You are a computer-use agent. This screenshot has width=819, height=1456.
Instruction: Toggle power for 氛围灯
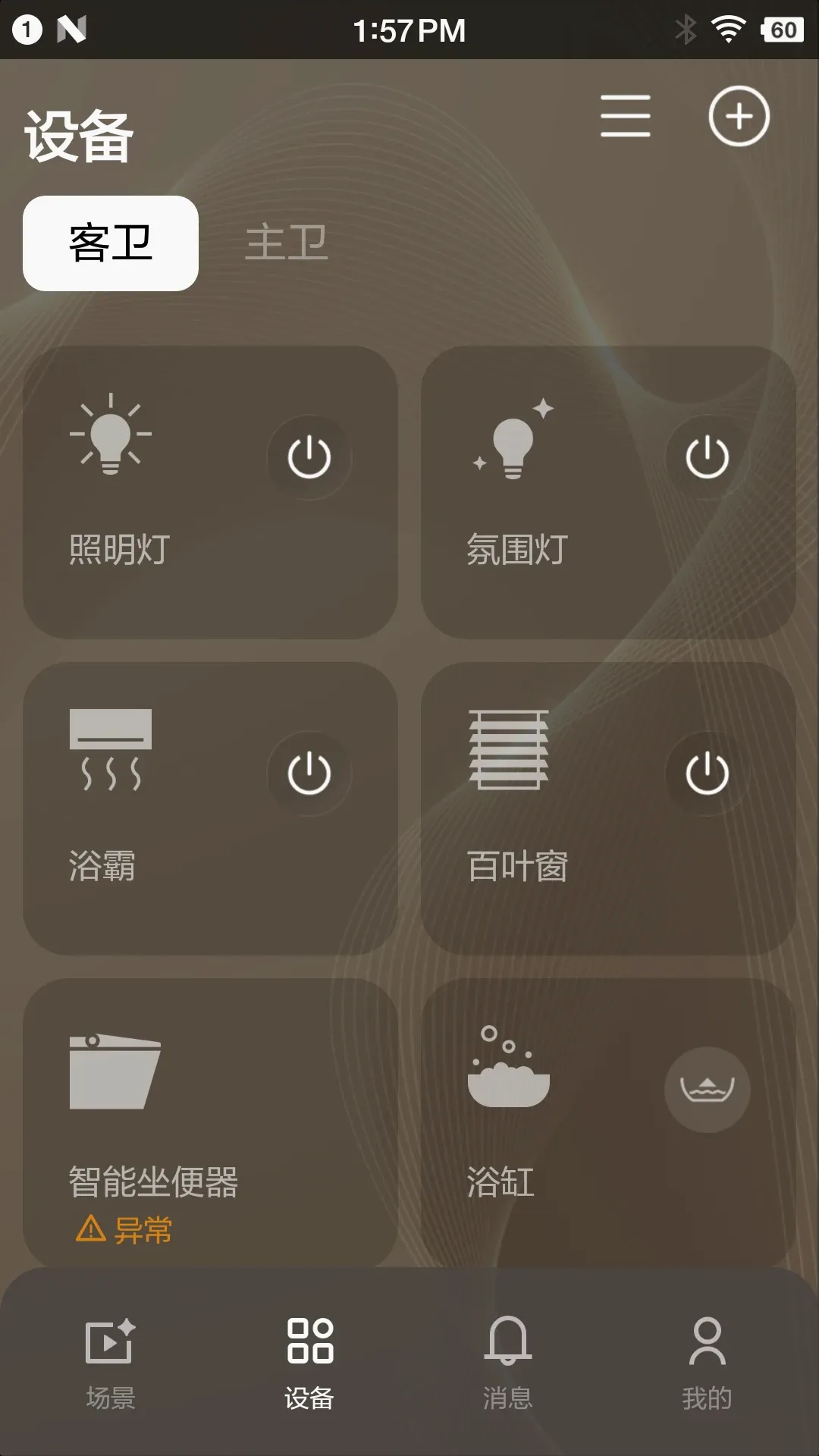(x=708, y=457)
